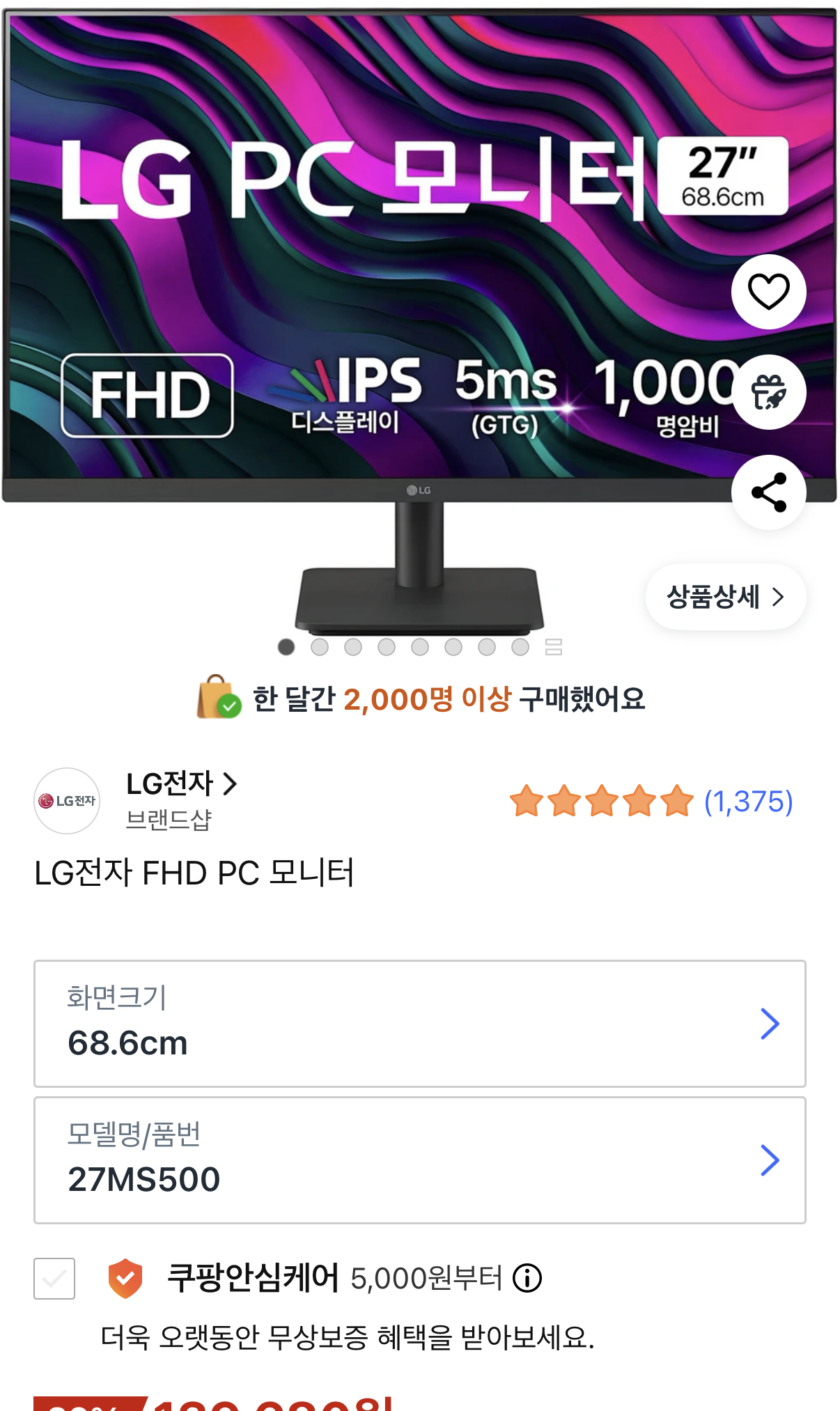Open the LG전자 brand shop
840x1411 pixels.
(x=181, y=785)
